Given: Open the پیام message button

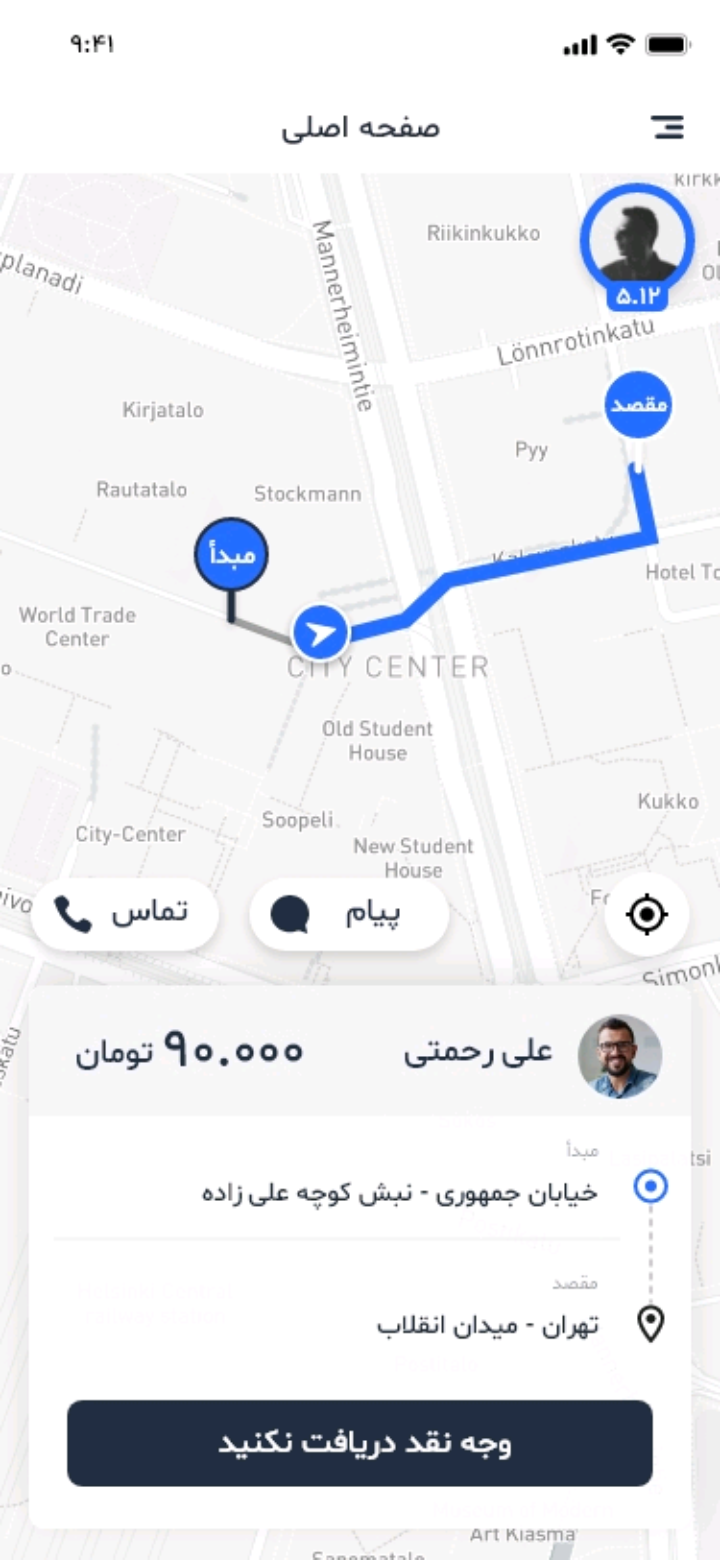Looking at the screenshot, I should click(349, 914).
